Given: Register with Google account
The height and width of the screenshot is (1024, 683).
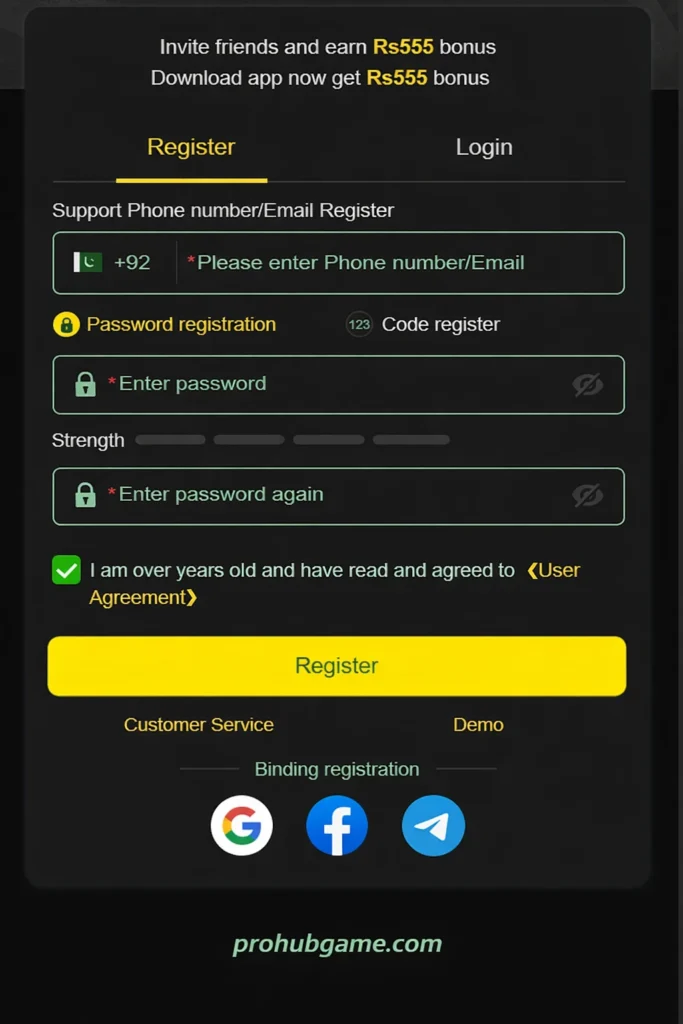Looking at the screenshot, I should (242, 826).
